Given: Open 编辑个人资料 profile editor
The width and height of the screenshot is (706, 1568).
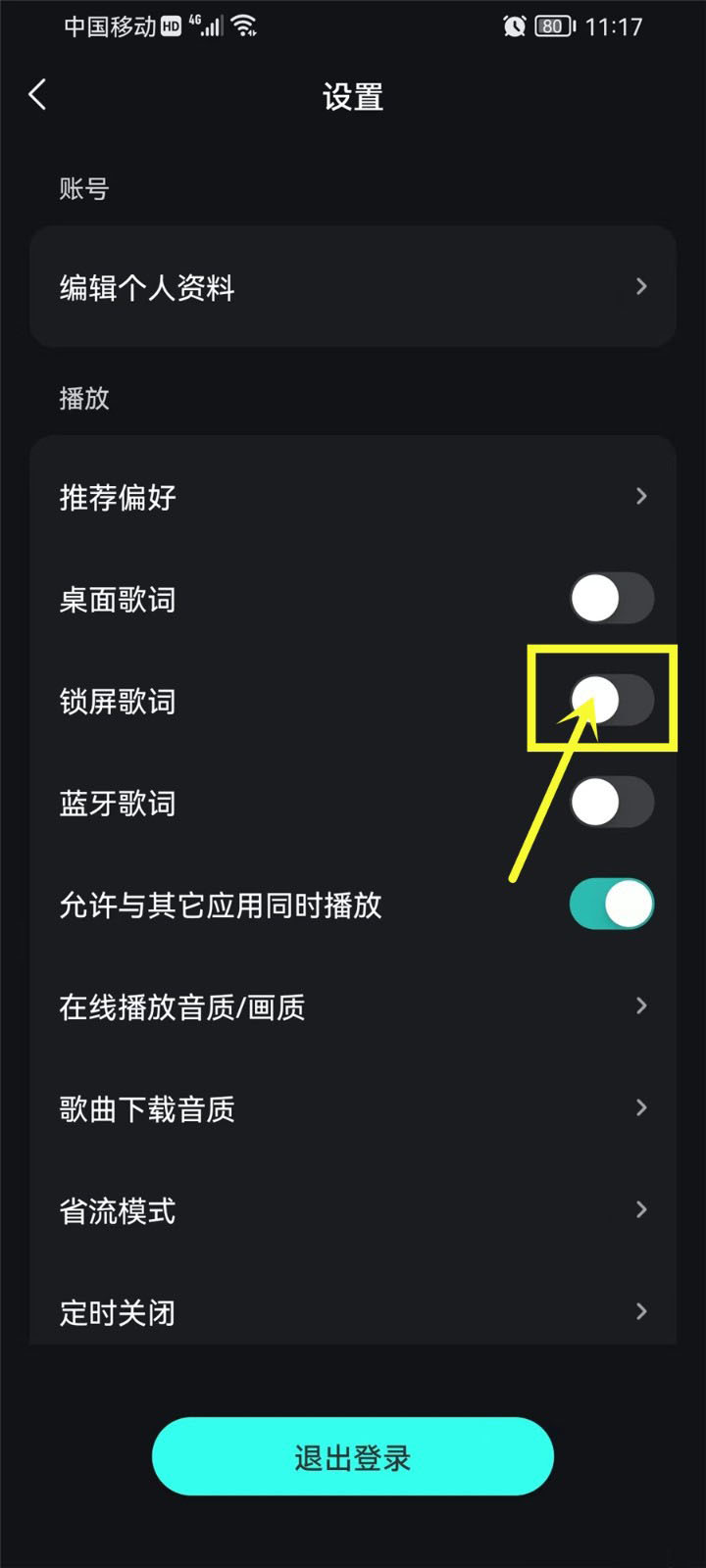Looking at the screenshot, I should point(353,286).
